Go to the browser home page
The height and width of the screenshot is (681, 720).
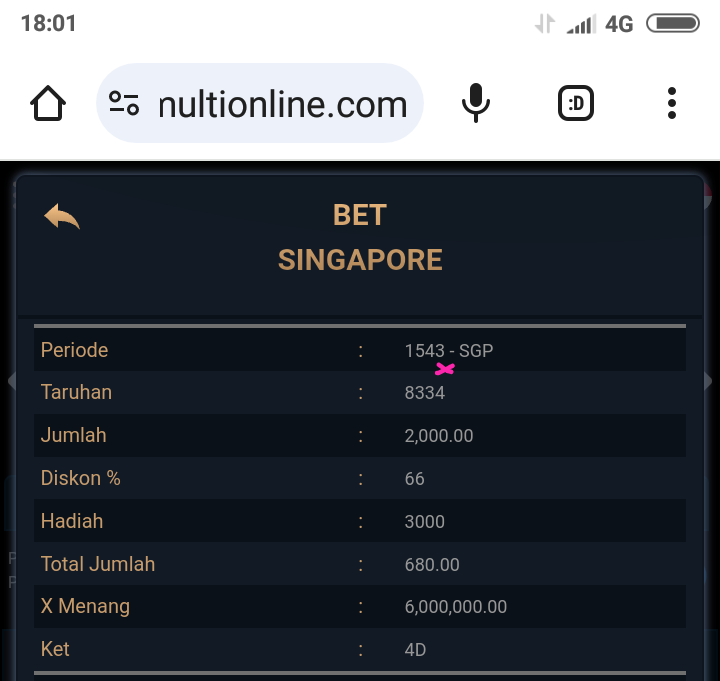click(48, 103)
